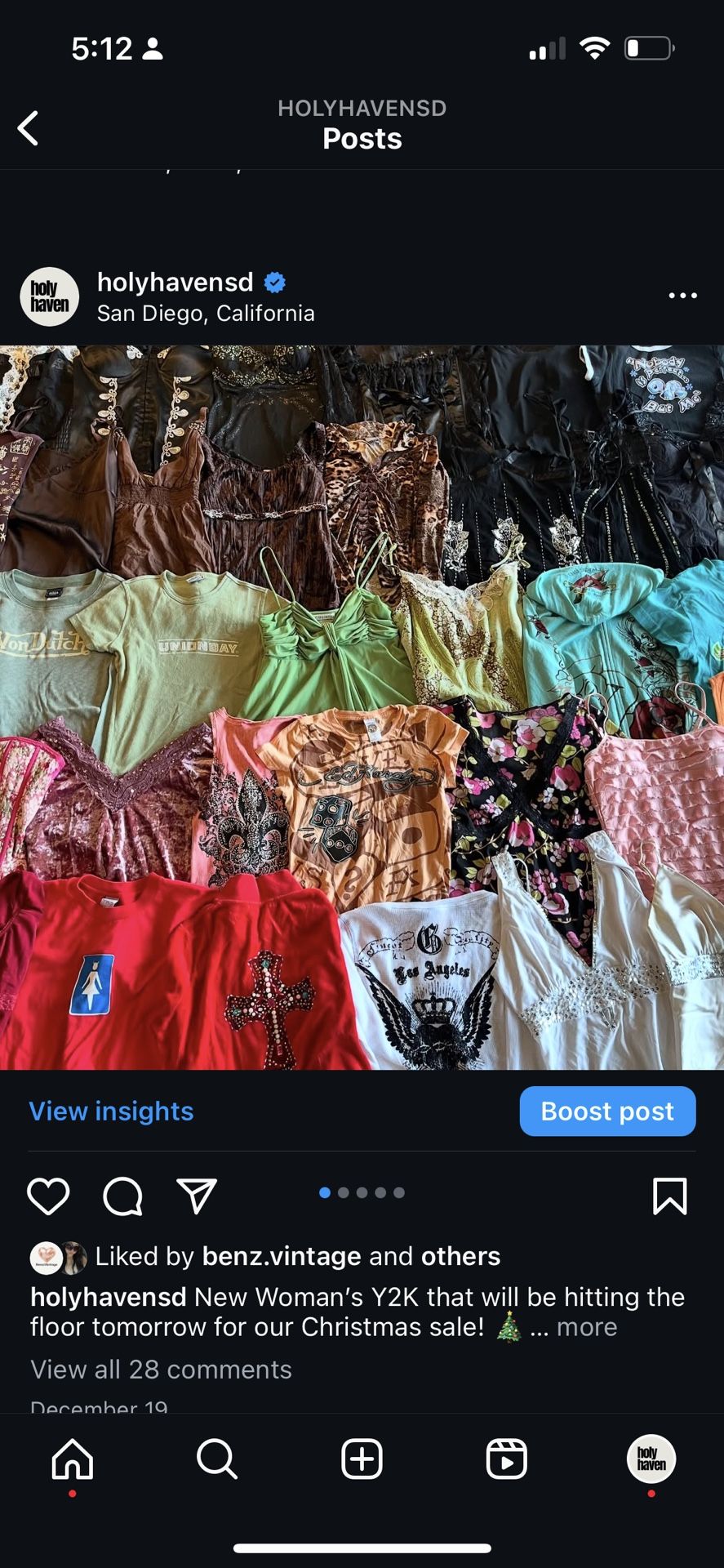Open the San Diego, California location page
This screenshot has width=724, height=1568.
206,313
